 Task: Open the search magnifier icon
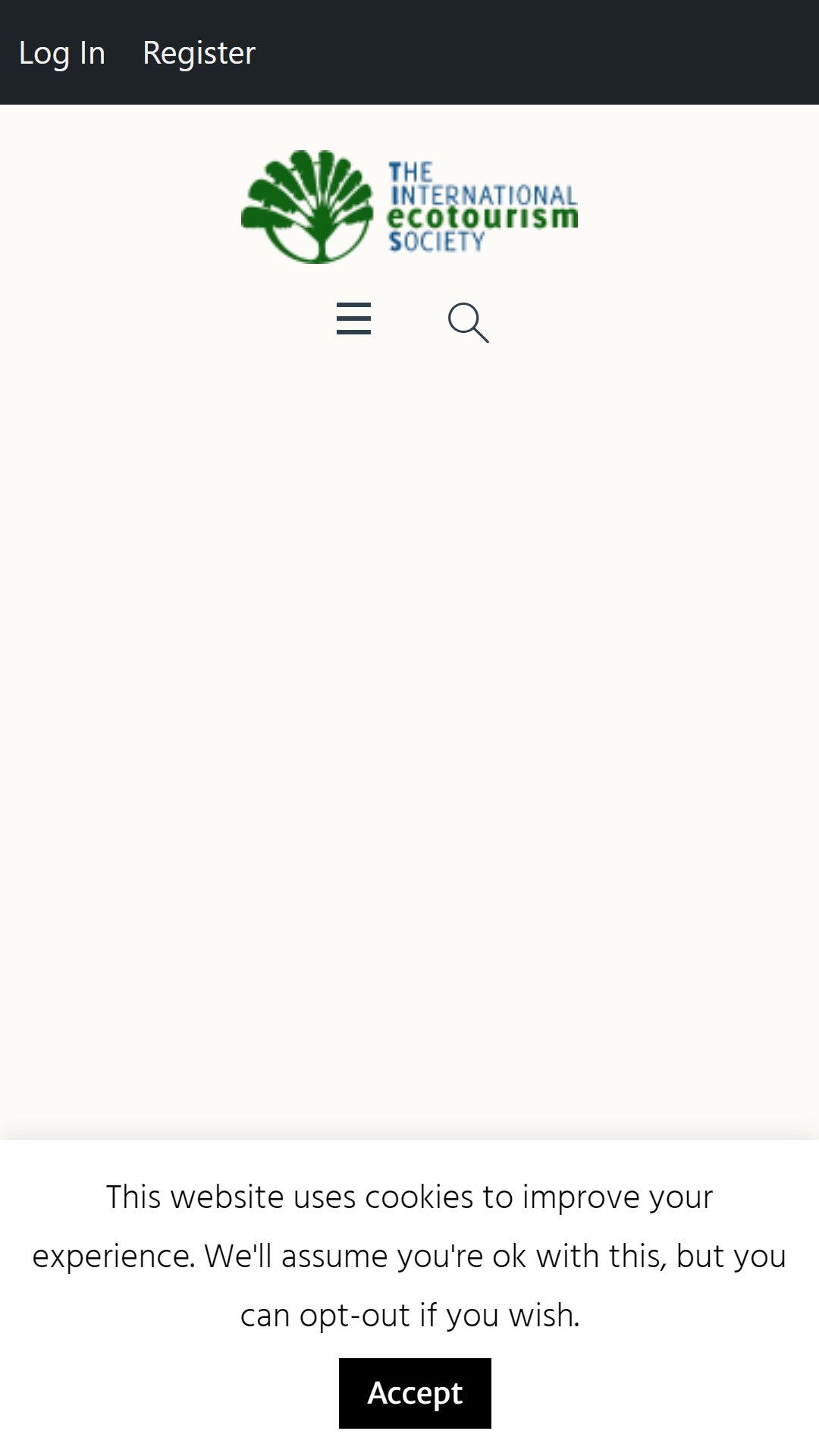468,322
